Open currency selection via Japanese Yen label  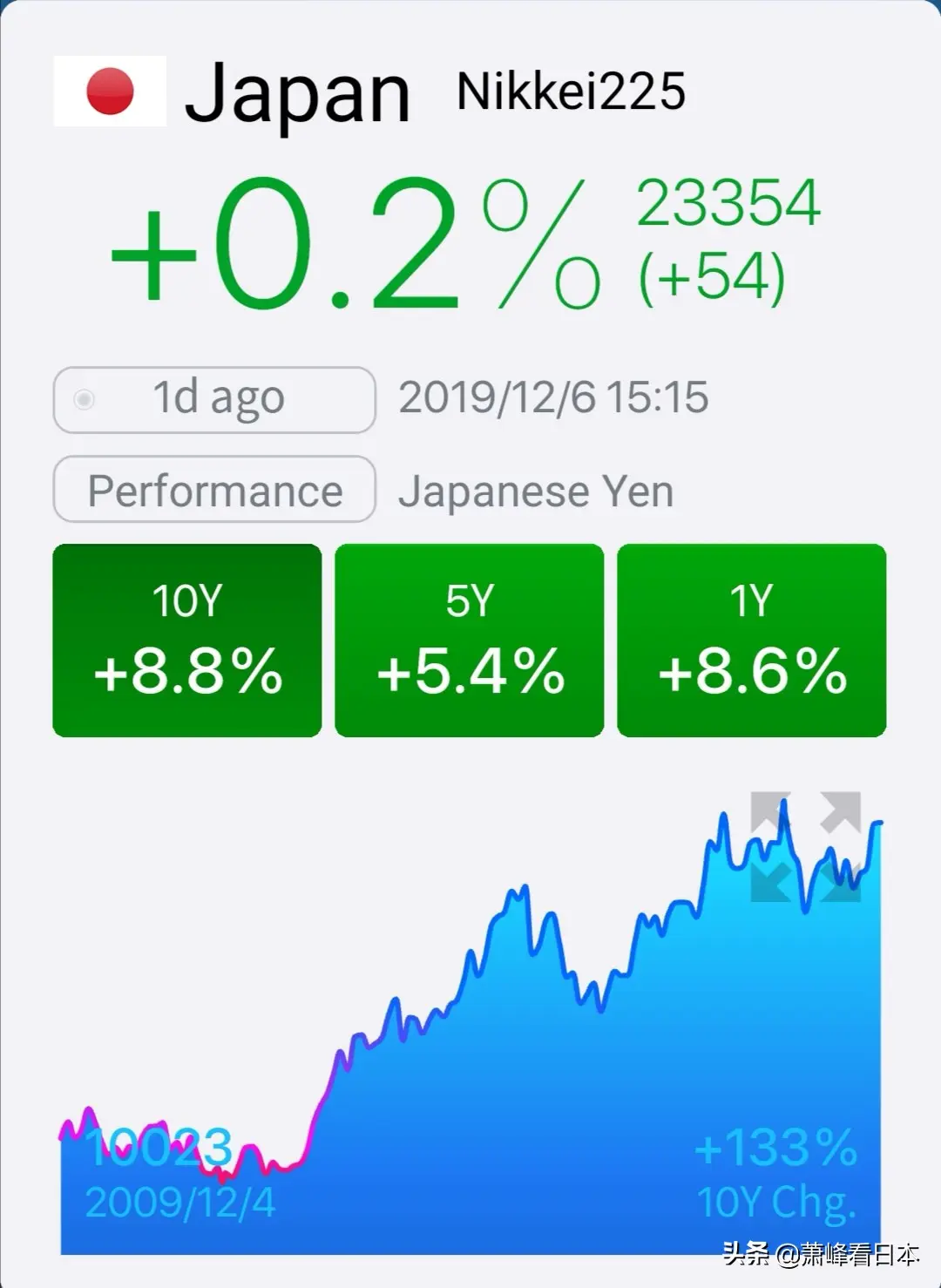[537, 490]
